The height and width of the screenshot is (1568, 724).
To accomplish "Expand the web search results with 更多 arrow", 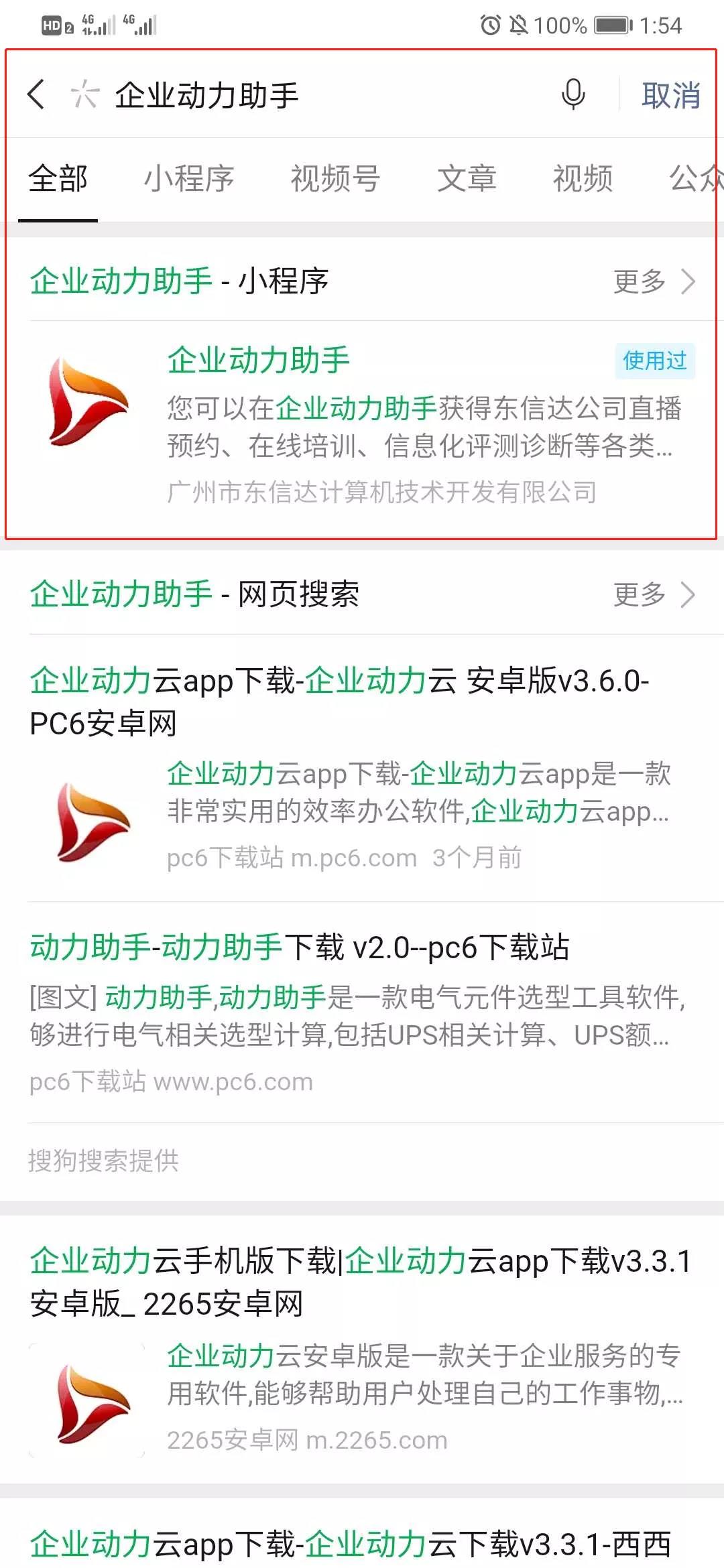I will click(654, 595).
